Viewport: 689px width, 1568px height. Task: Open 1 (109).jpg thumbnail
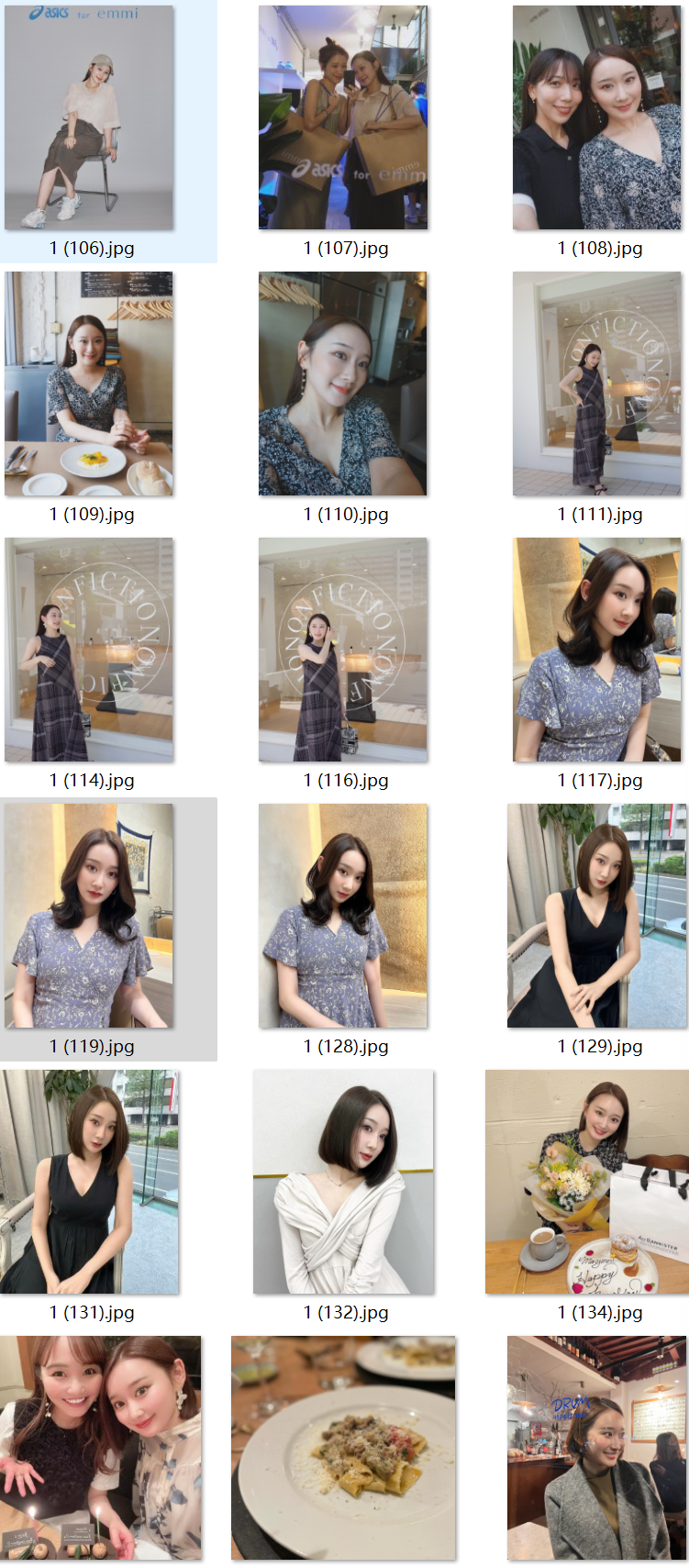click(x=89, y=384)
